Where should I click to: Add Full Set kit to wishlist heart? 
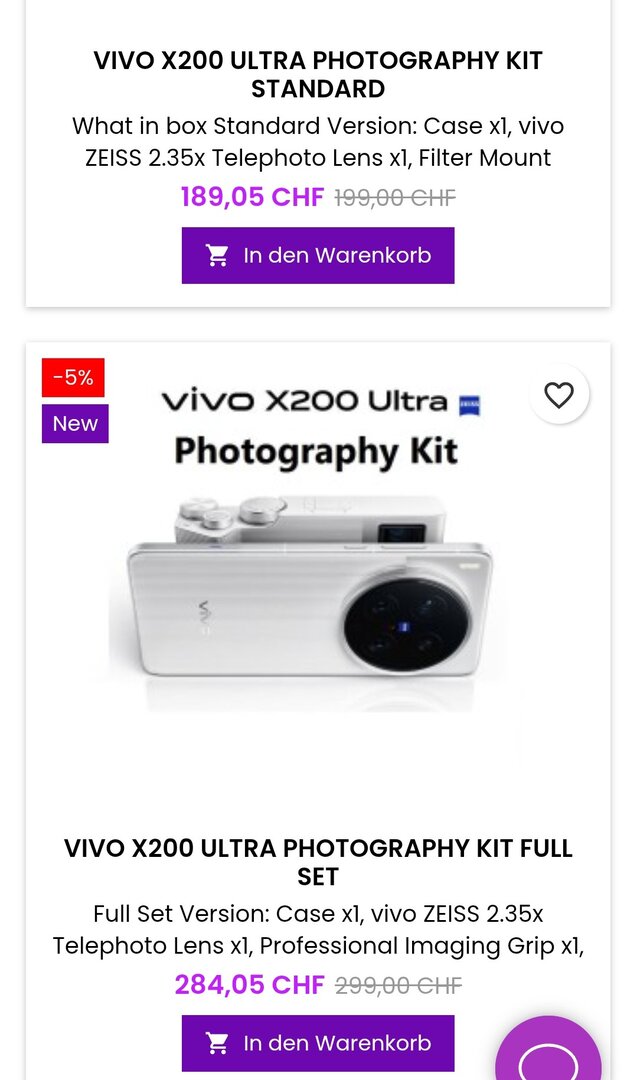(559, 395)
